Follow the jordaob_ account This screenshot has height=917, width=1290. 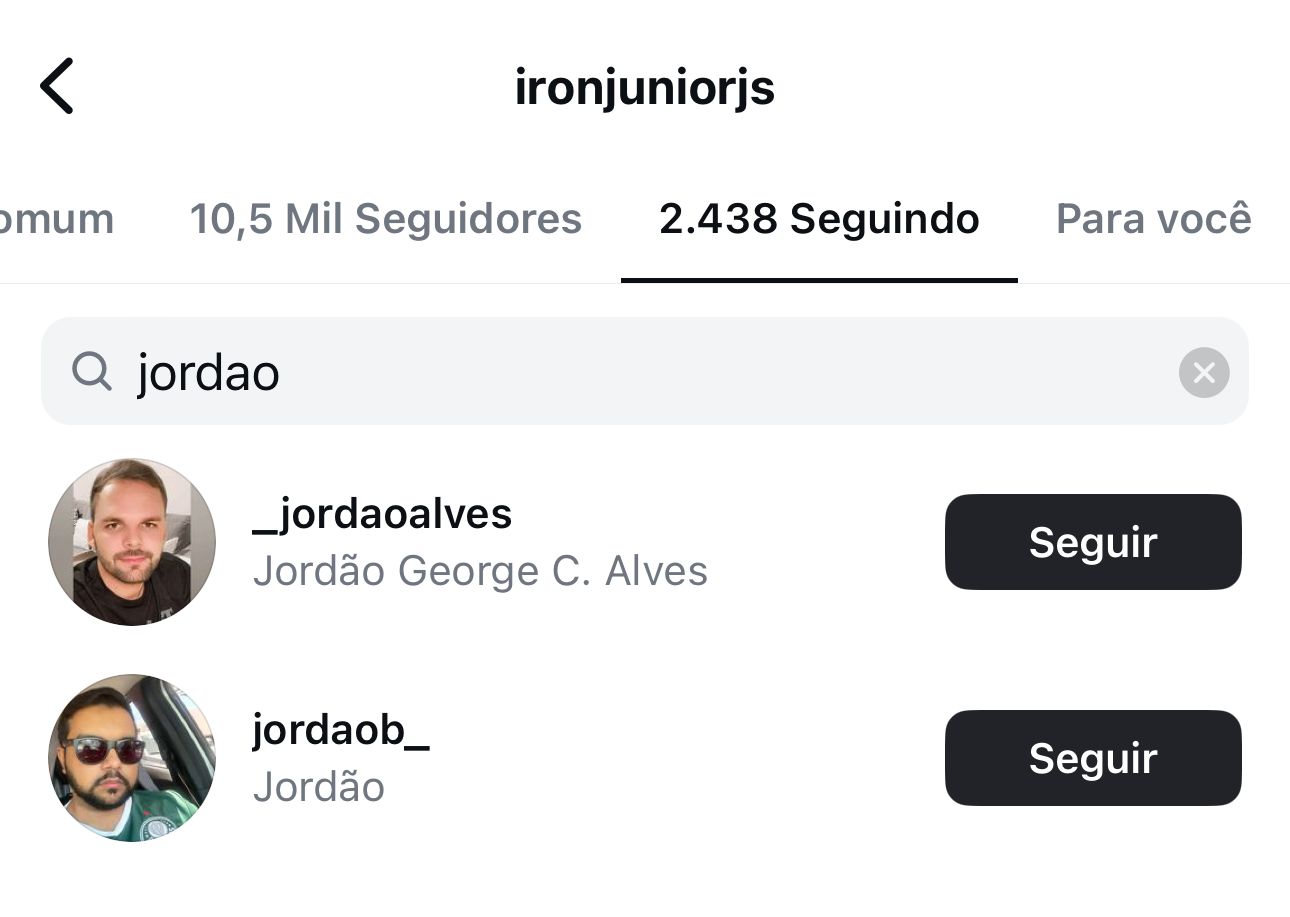tap(1092, 758)
